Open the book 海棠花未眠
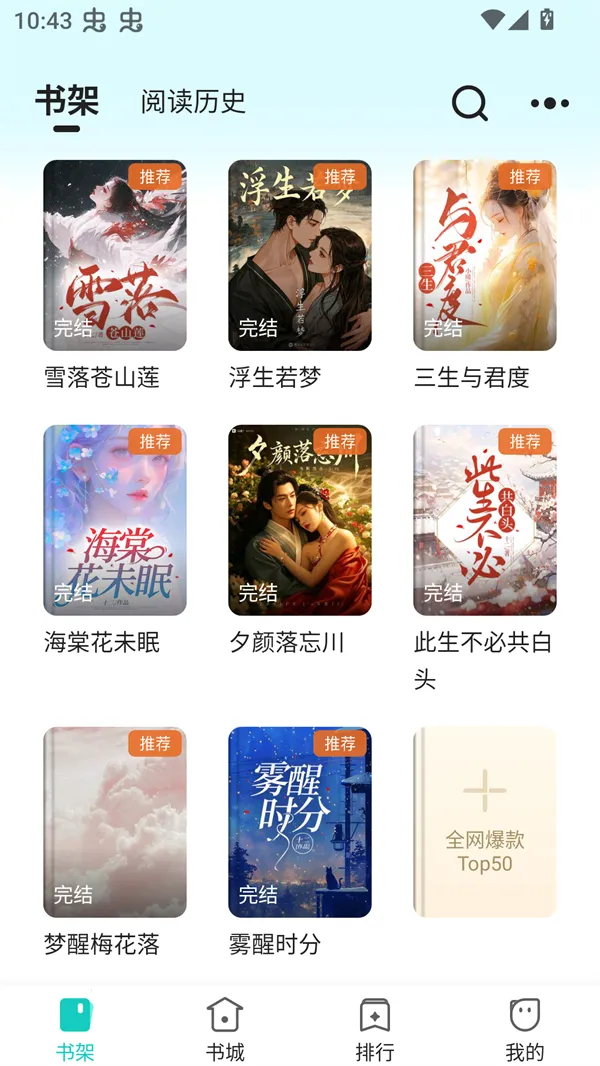 [x=115, y=520]
